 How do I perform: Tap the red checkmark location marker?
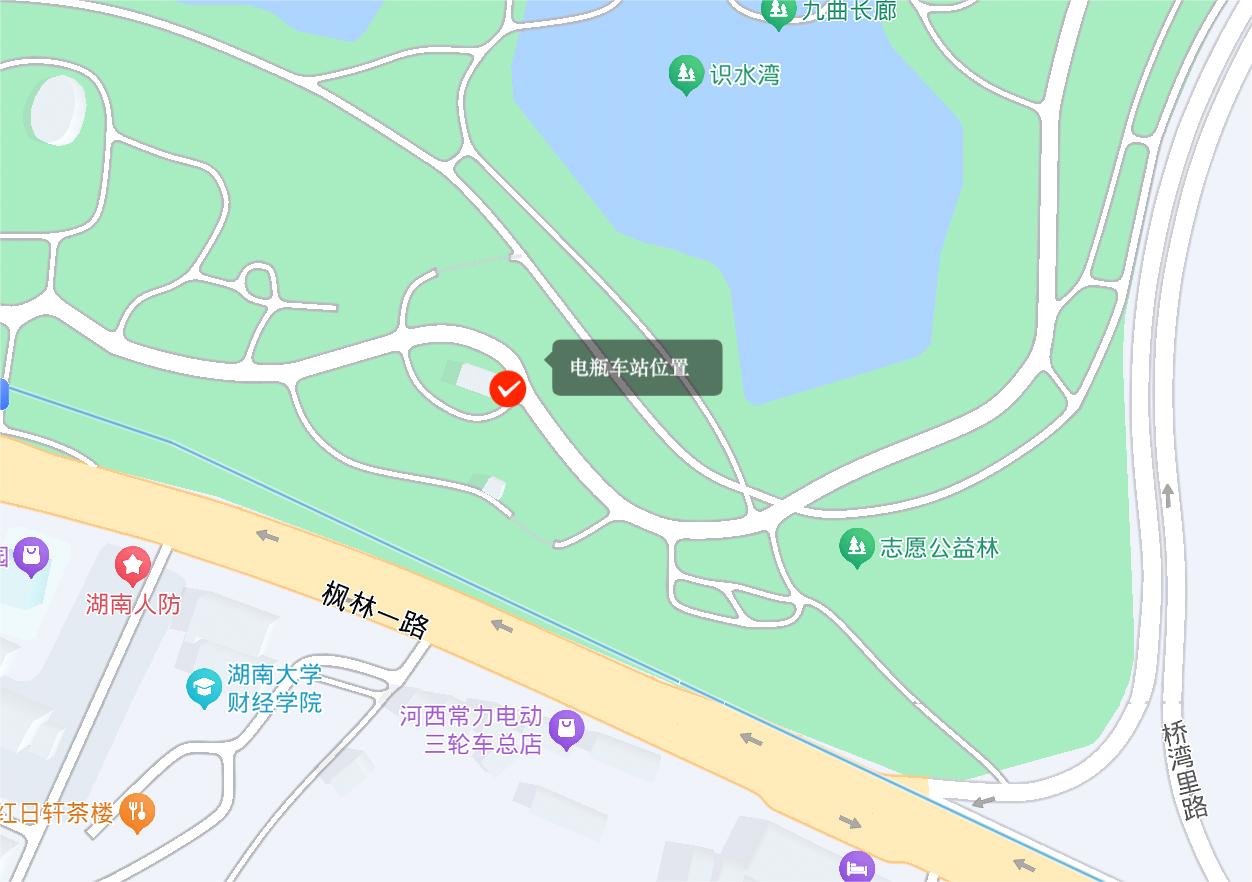(x=508, y=388)
